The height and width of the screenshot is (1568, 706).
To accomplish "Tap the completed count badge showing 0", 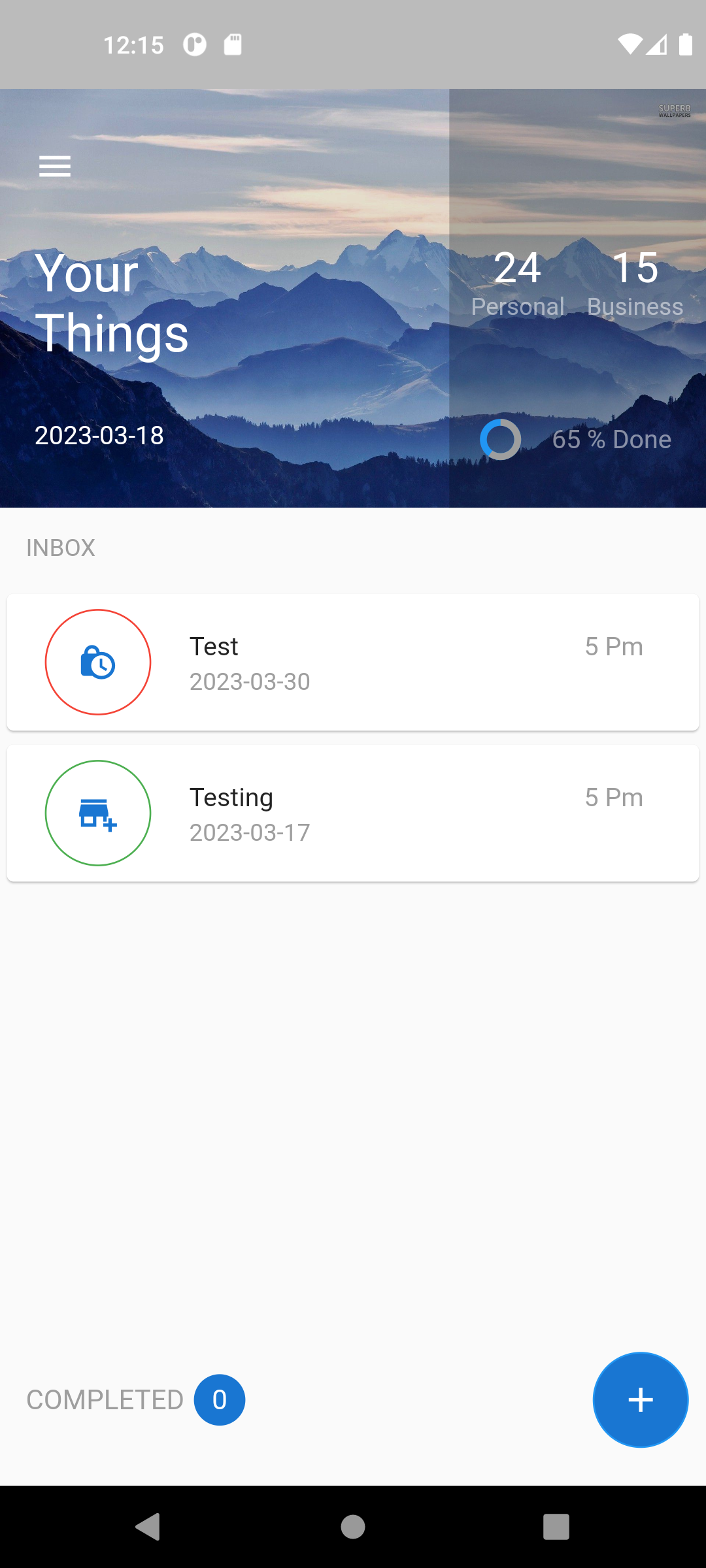I will click(219, 1399).
